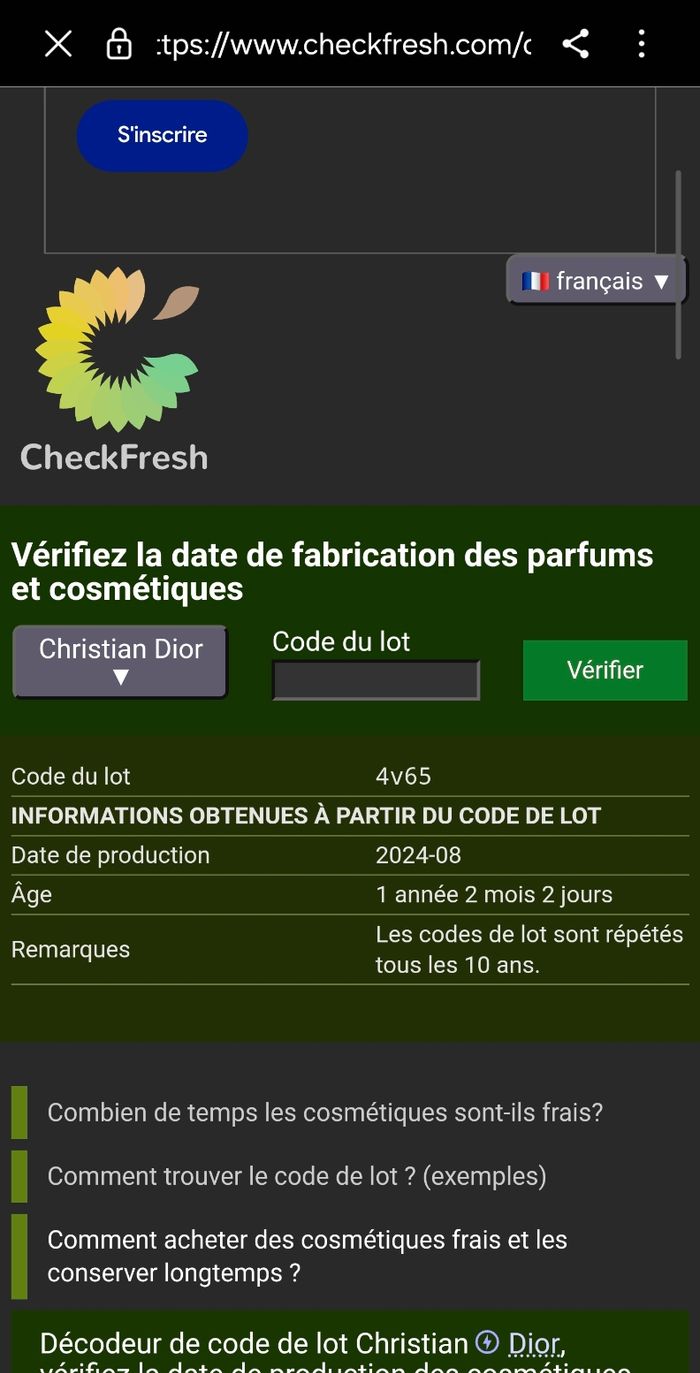Screen dimensions: 700x1373
Task: Close the browser tab with the X
Action: [x=58, y=44]
